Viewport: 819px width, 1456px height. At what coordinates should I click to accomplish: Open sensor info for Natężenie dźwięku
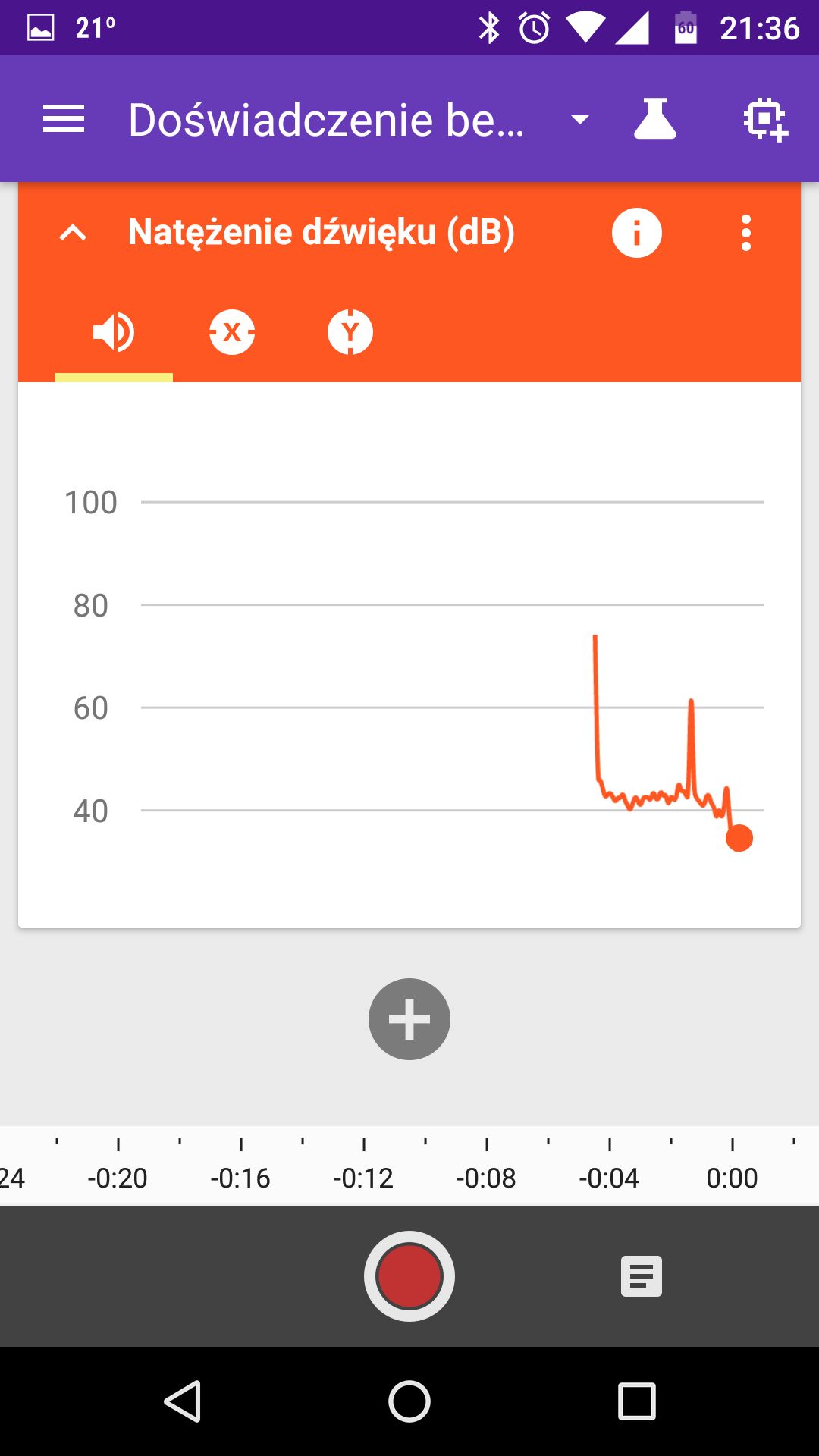coord(637,233)
